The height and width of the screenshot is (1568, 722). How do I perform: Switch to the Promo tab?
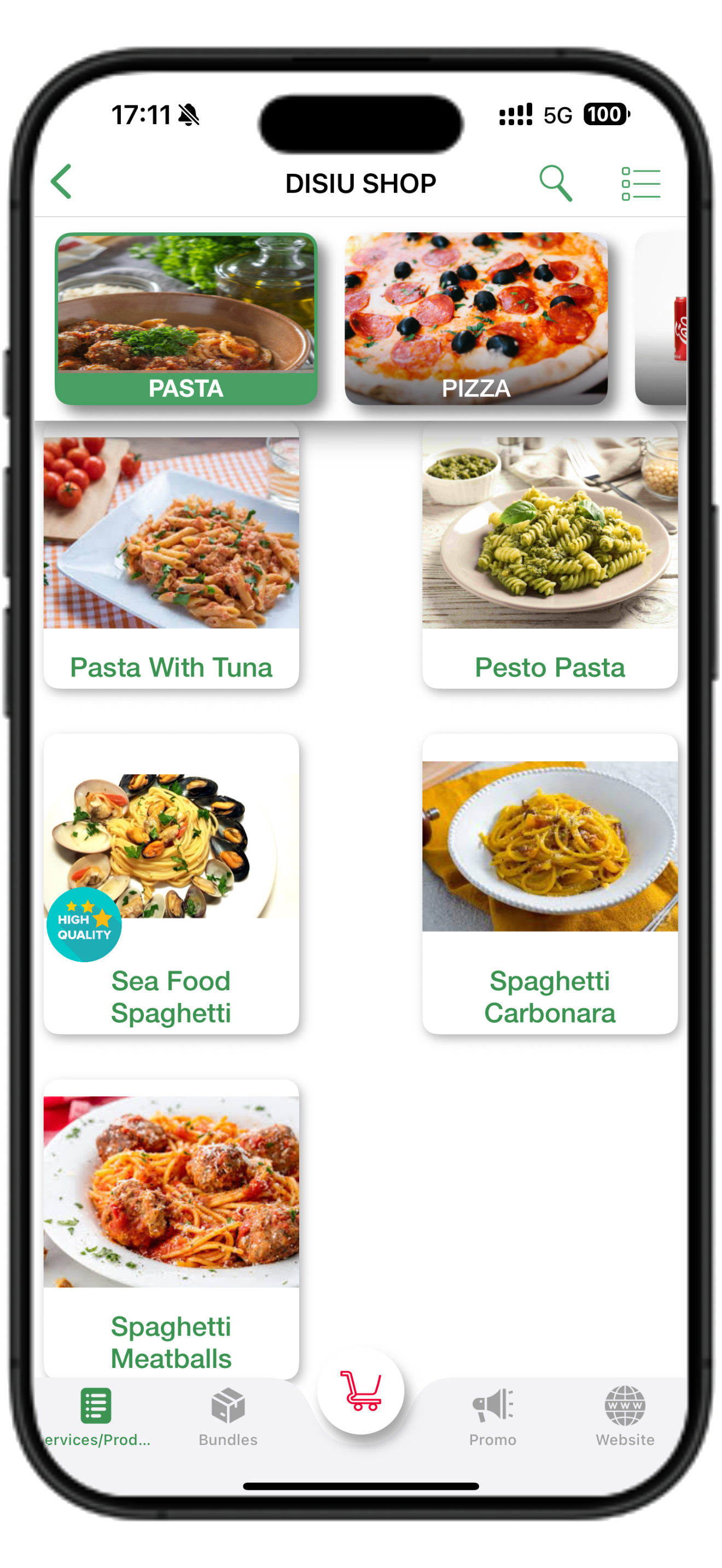pos(492,1417)
